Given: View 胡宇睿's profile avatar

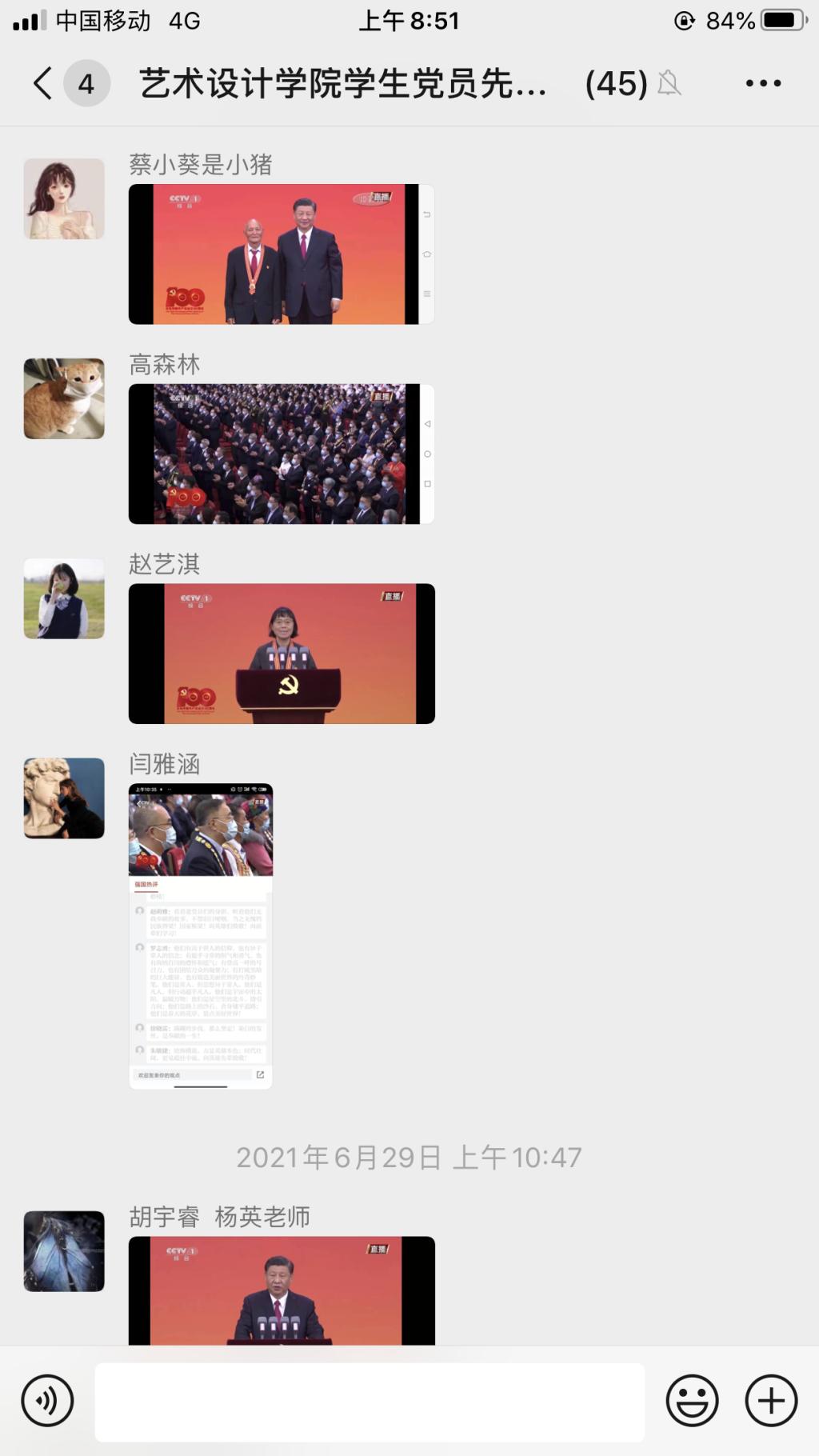Looking at the screenshot, I should [x=64, y=1251].
